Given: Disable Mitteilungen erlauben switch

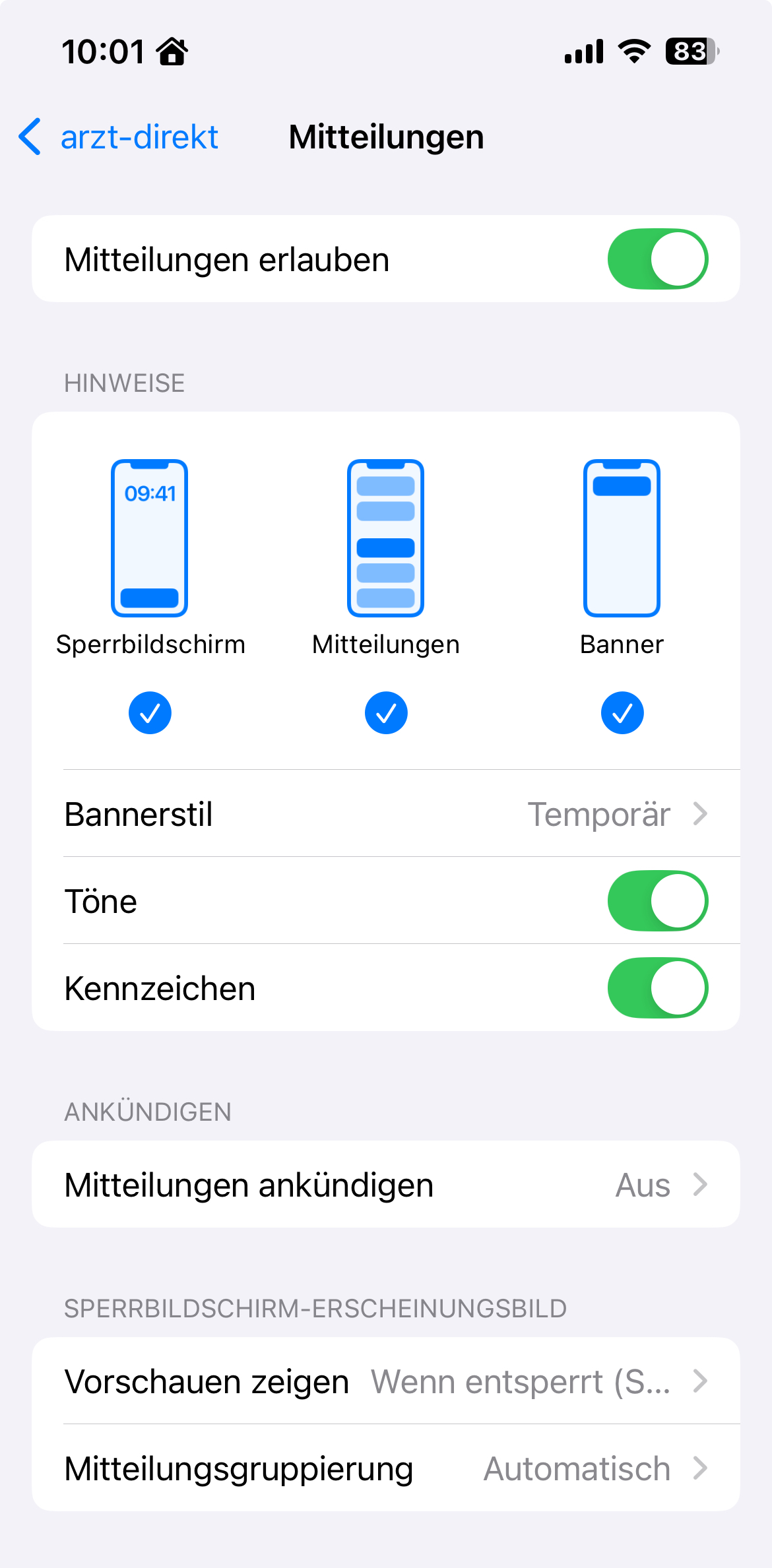Looking at the screenshot, I should click(658, 259).
